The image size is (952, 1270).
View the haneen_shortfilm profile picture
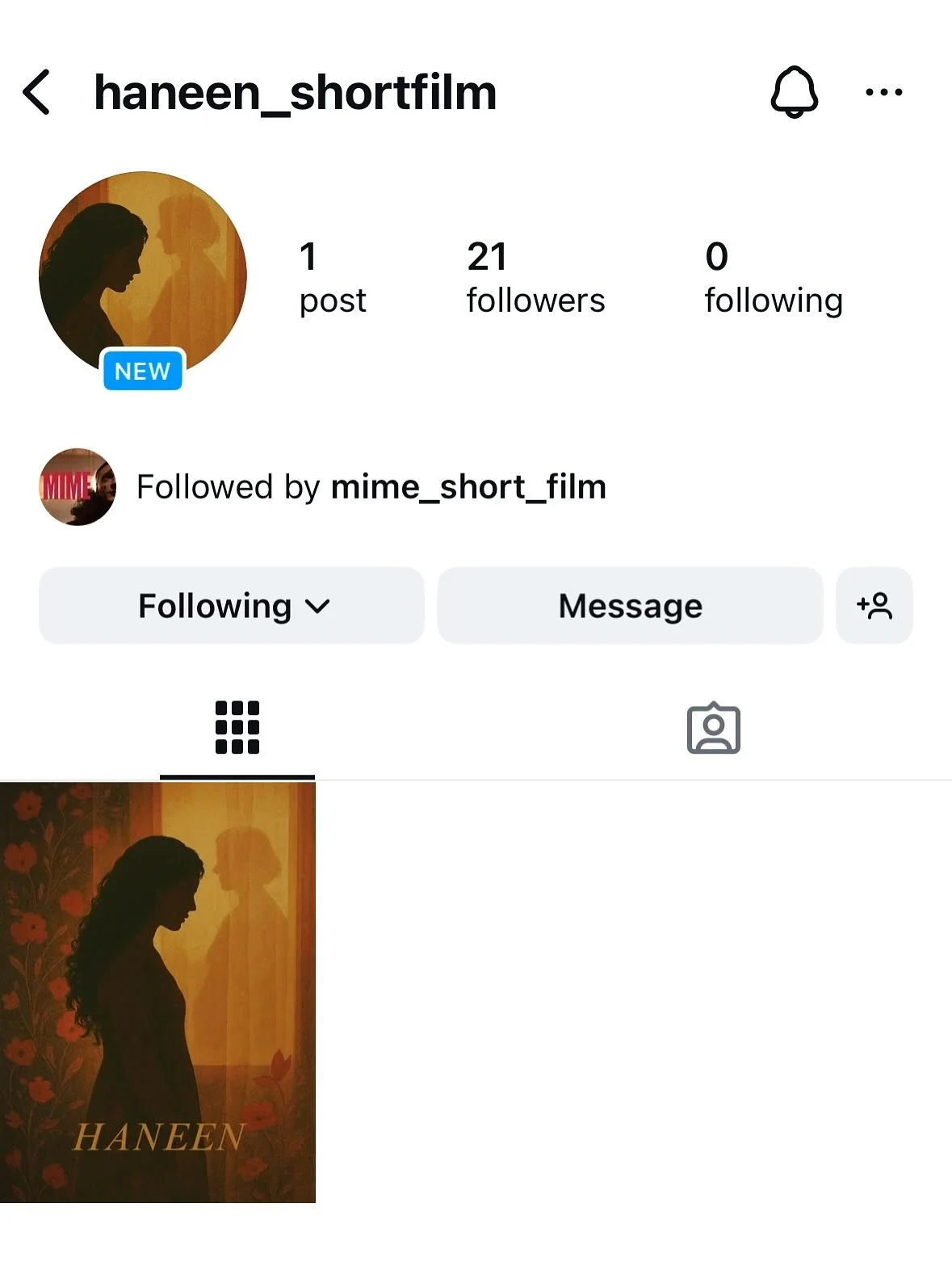(x=142, y=275)
